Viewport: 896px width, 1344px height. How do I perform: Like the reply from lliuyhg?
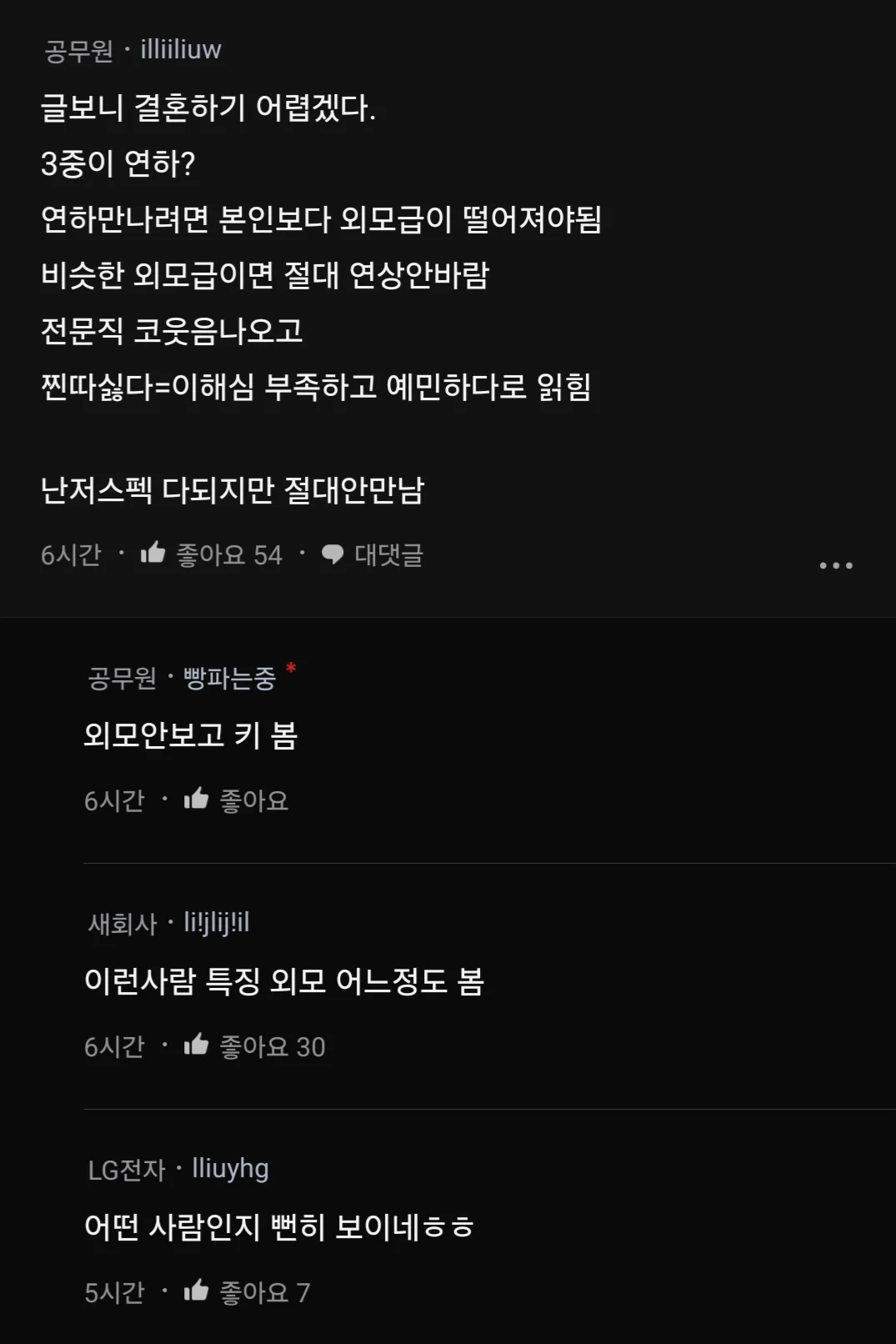[x=197, y=1291]
